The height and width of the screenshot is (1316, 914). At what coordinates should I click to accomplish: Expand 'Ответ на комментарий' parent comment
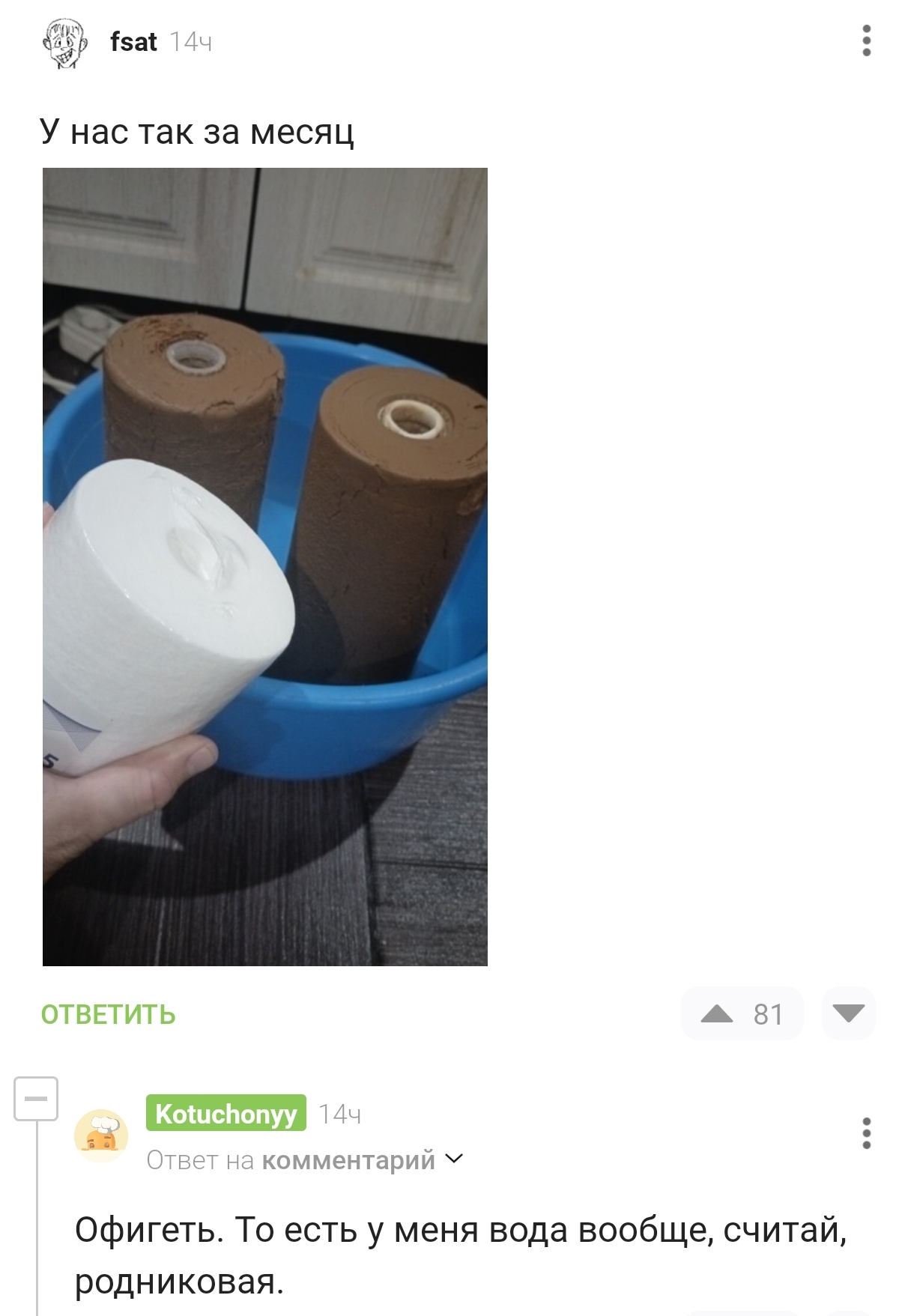[x=305, y=1160]
